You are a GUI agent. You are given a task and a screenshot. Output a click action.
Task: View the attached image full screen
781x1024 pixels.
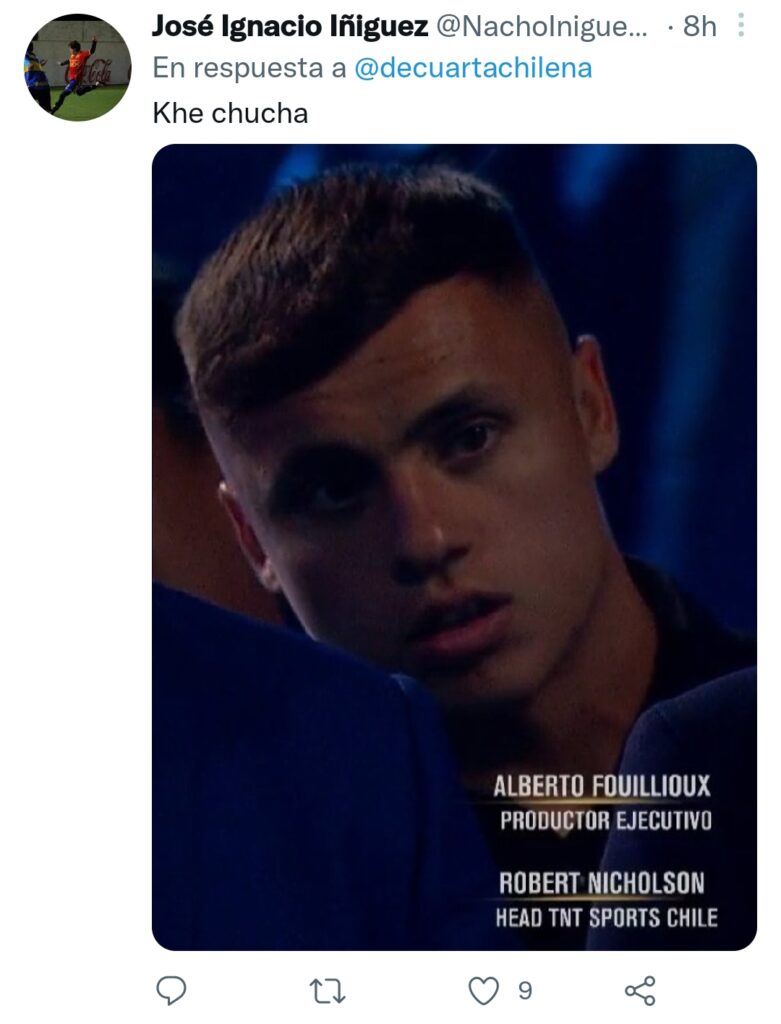[454, 546]
